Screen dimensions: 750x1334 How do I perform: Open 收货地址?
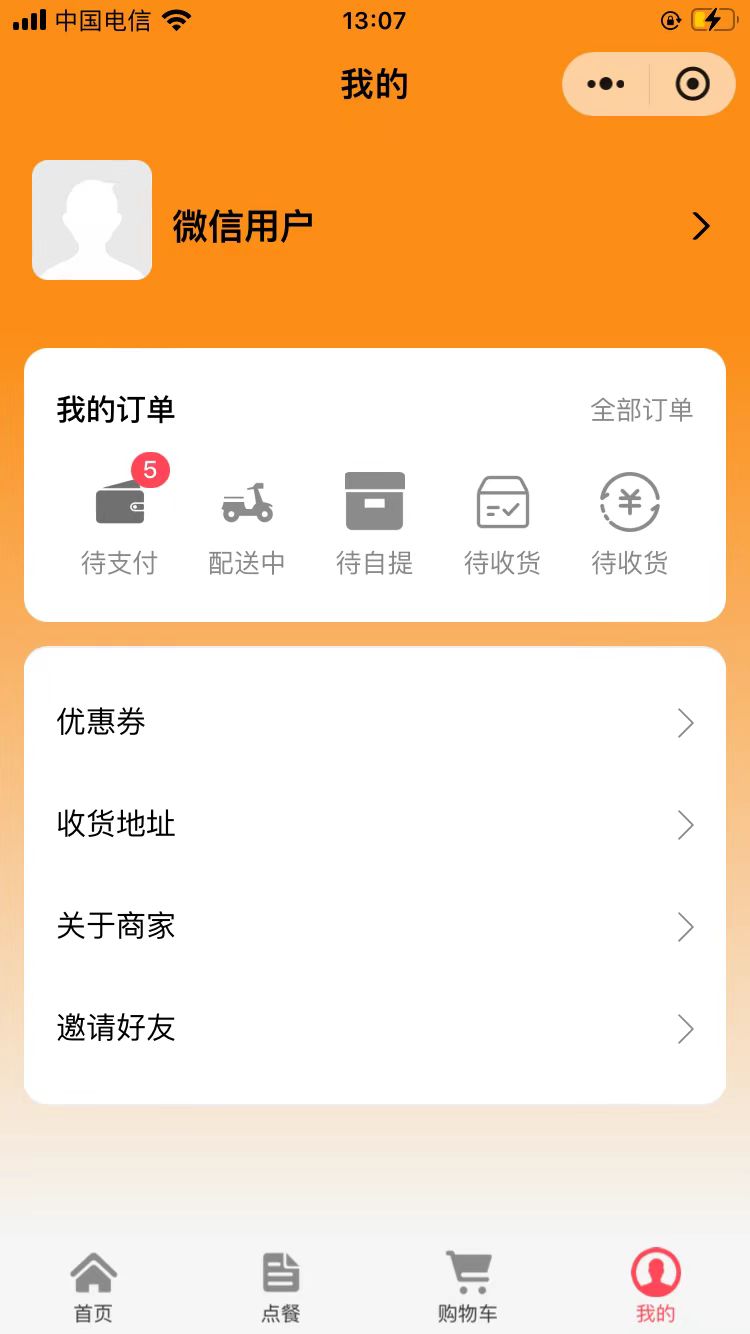[x=375, y=824]
